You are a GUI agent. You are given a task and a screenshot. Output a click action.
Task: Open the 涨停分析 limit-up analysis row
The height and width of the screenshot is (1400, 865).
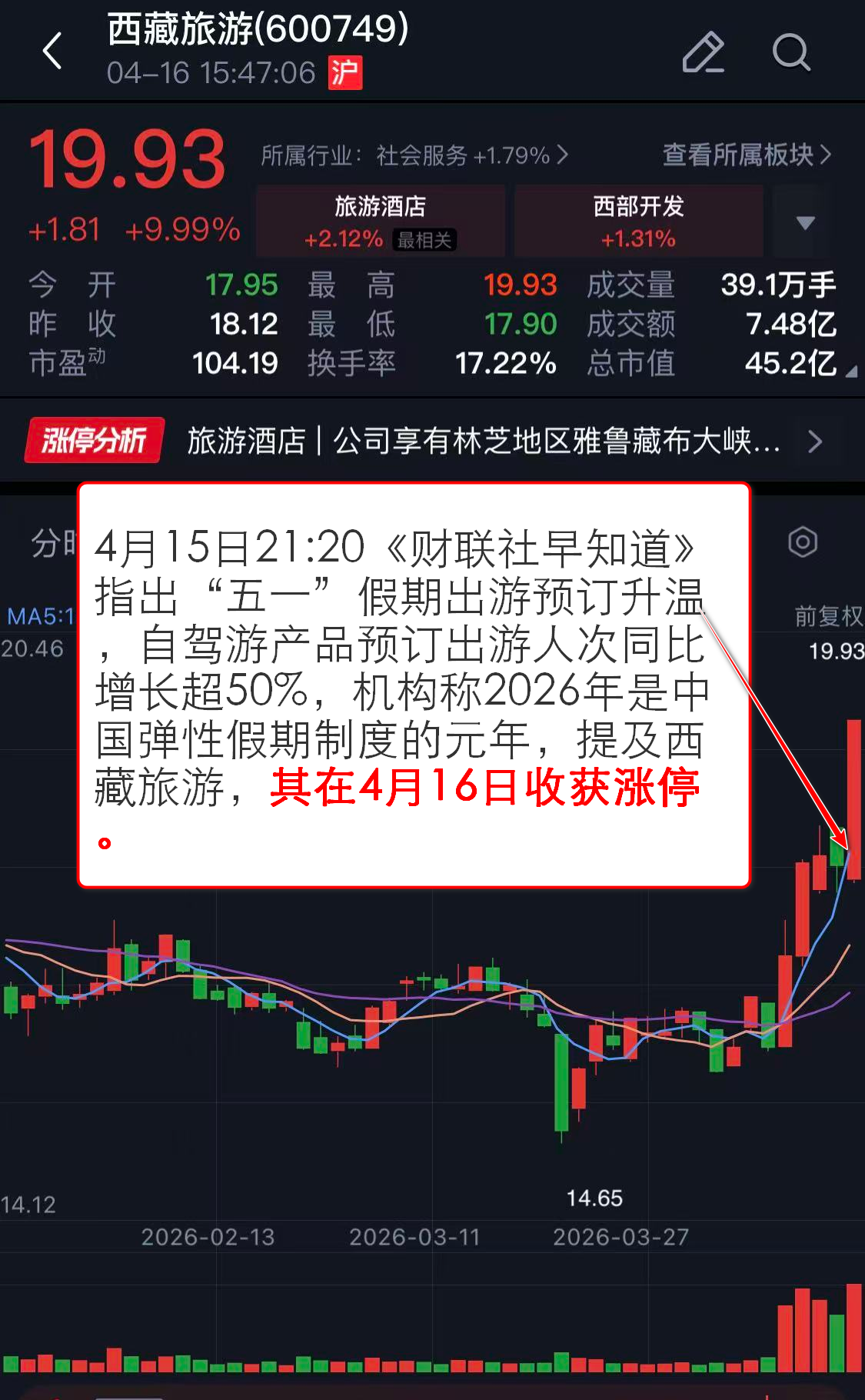click(x=431, y=441)
